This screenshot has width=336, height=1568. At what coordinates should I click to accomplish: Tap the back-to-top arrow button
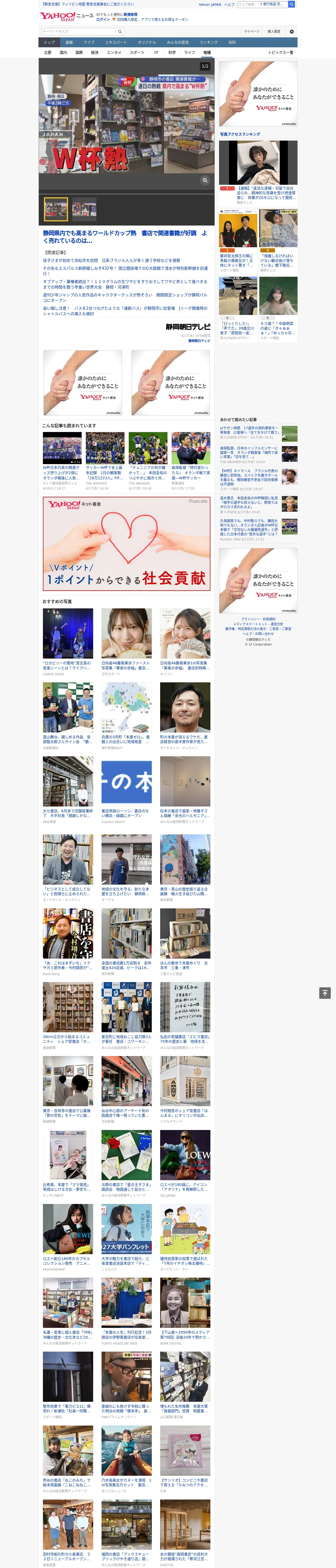point(325,993)
